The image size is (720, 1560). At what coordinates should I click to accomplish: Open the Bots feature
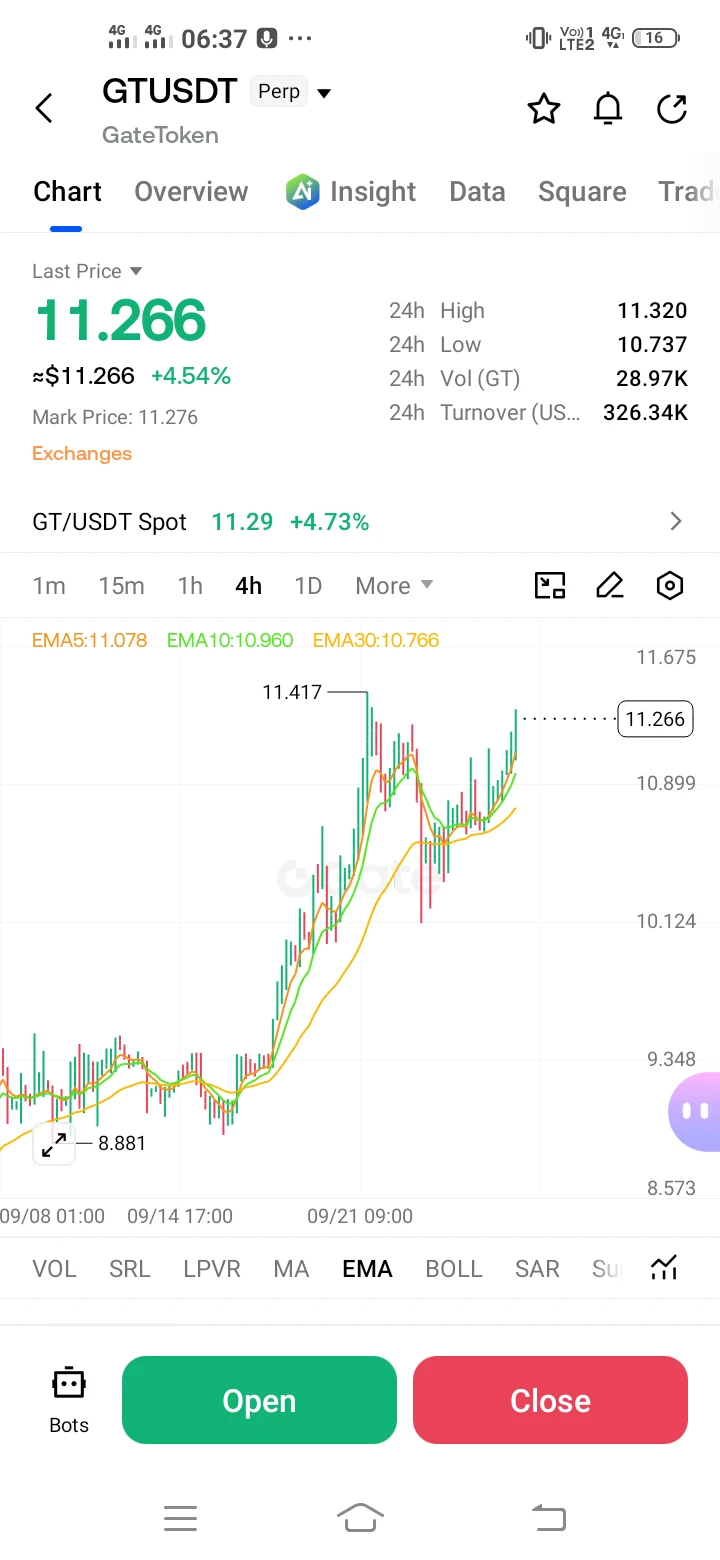pyautogui.click(x=69, y=1400)
